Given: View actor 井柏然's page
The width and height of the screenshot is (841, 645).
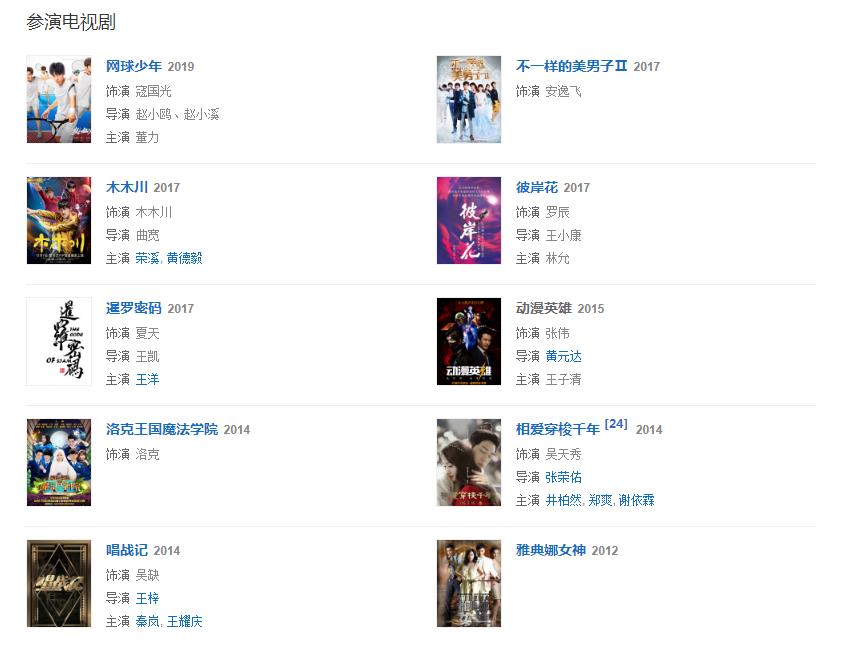Looking at the screenshot, I should click(563, 500).
